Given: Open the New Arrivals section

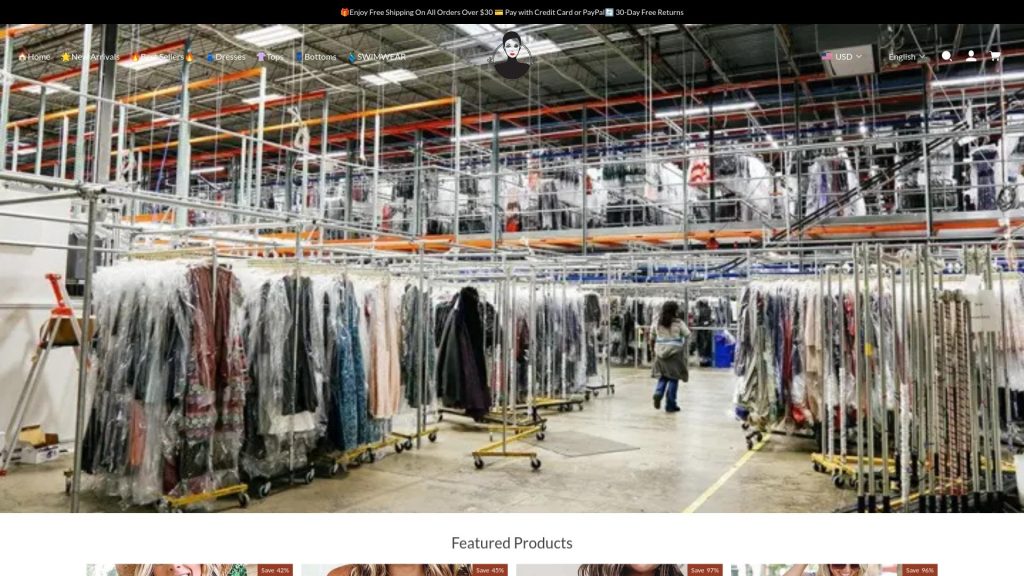Looking at the screenshot, I should (x=90, y=57).
